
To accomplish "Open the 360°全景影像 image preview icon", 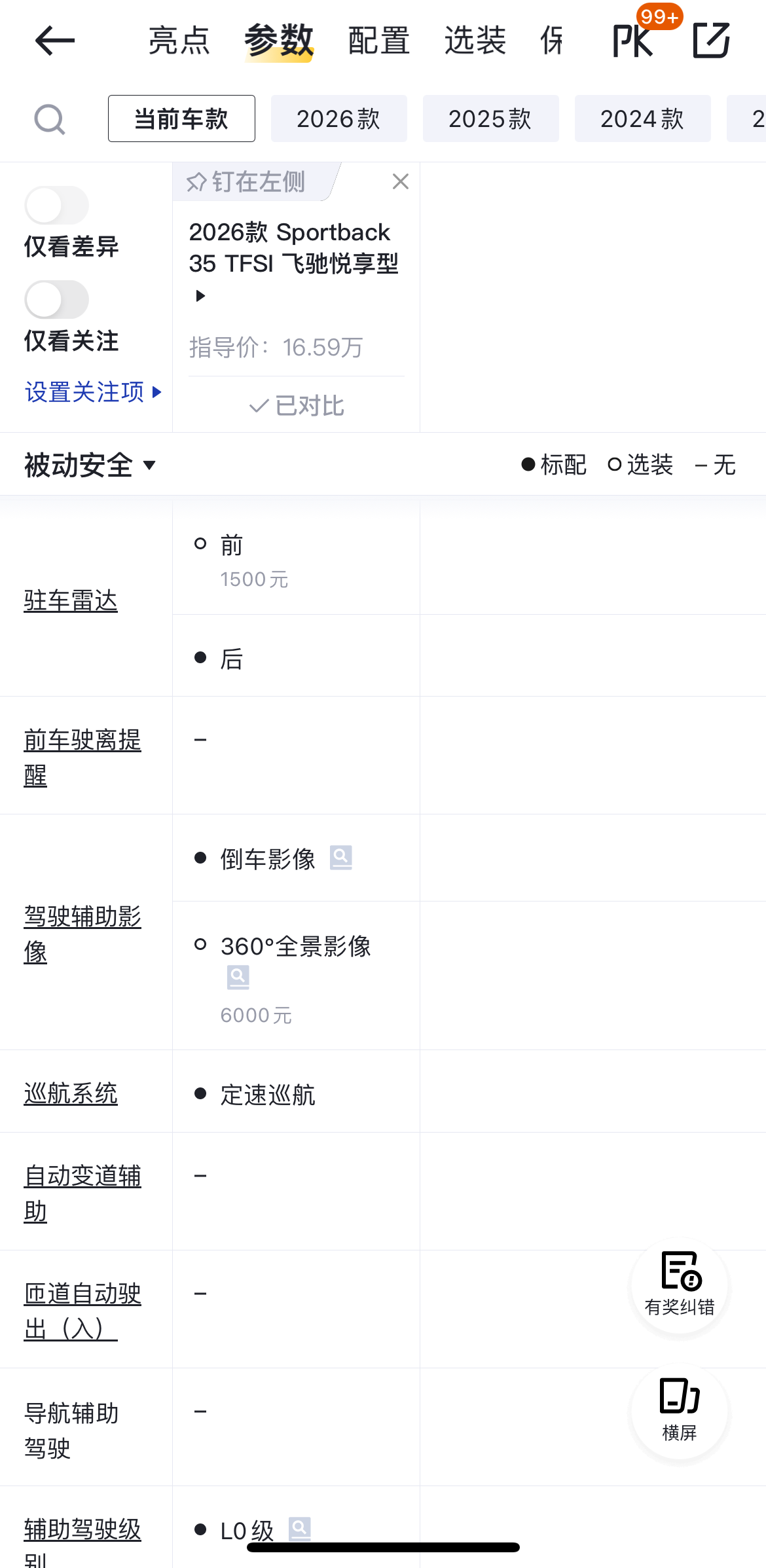I will (x=238, y=977).
